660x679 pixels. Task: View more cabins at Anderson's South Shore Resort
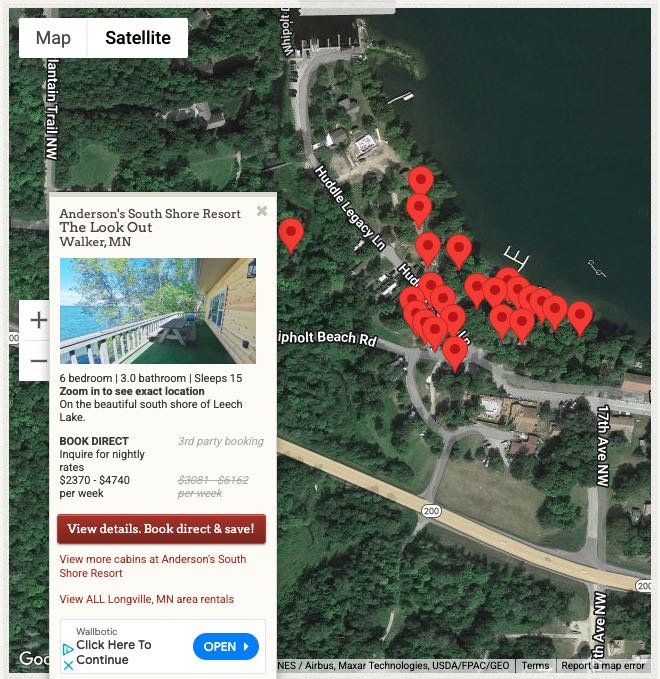152,566
